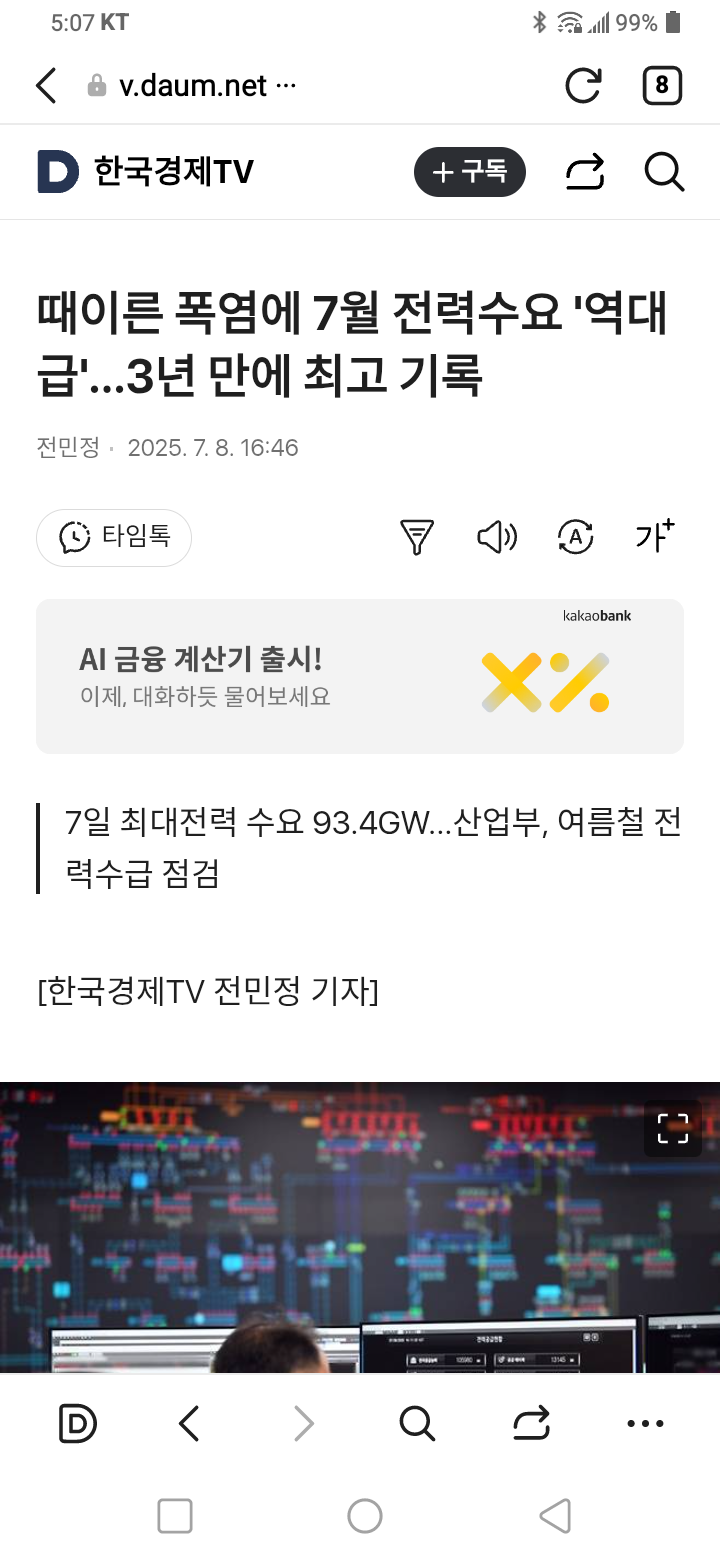720x1560 pixels.
Task: Go to the 한국경제TV Daum channel page
Action: click(x=146, y=172)
